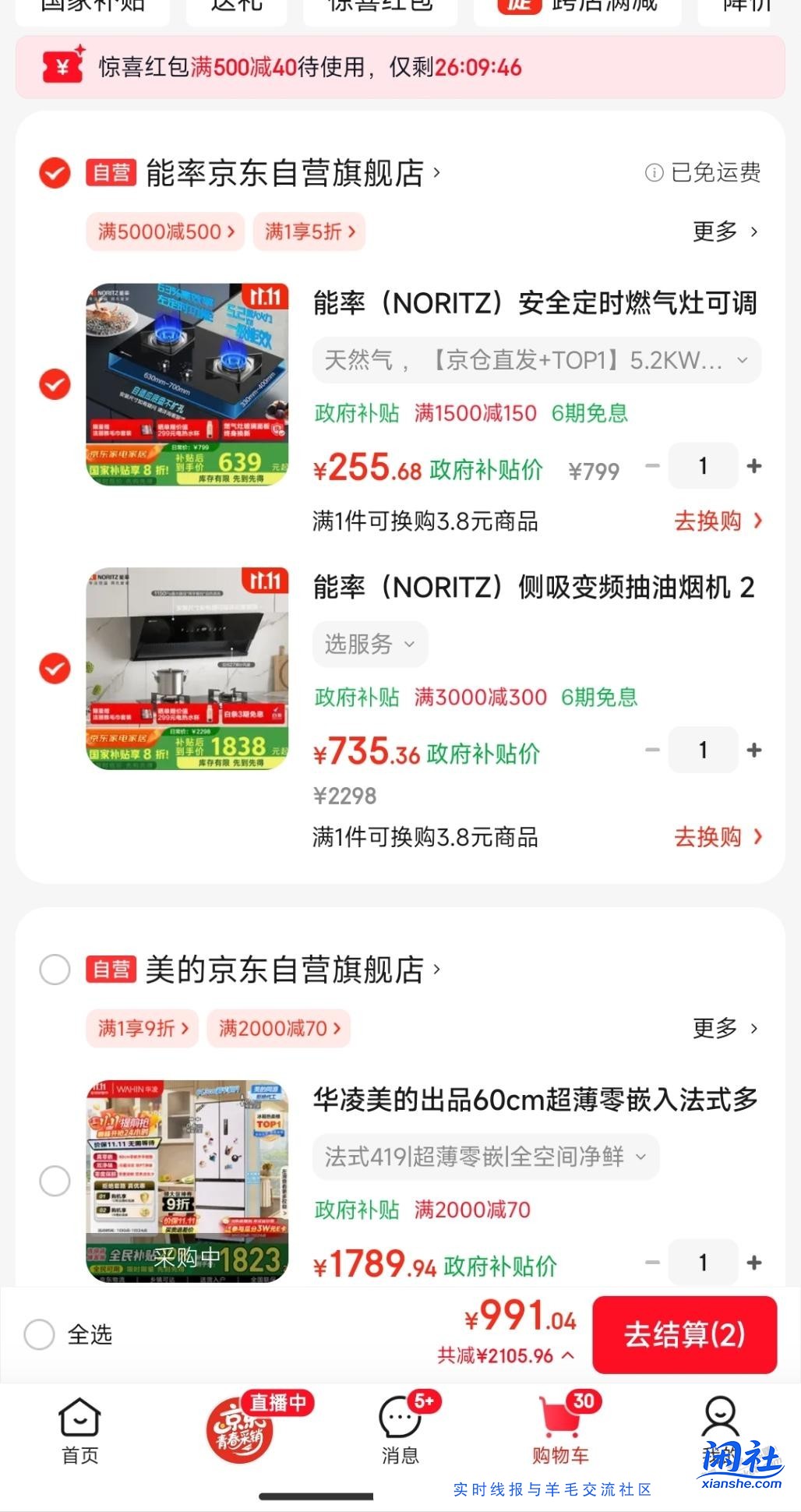Deselect the NORITZ gas stove item checkbox
This screenshot has height=1512, width=801.
(54, 384)
